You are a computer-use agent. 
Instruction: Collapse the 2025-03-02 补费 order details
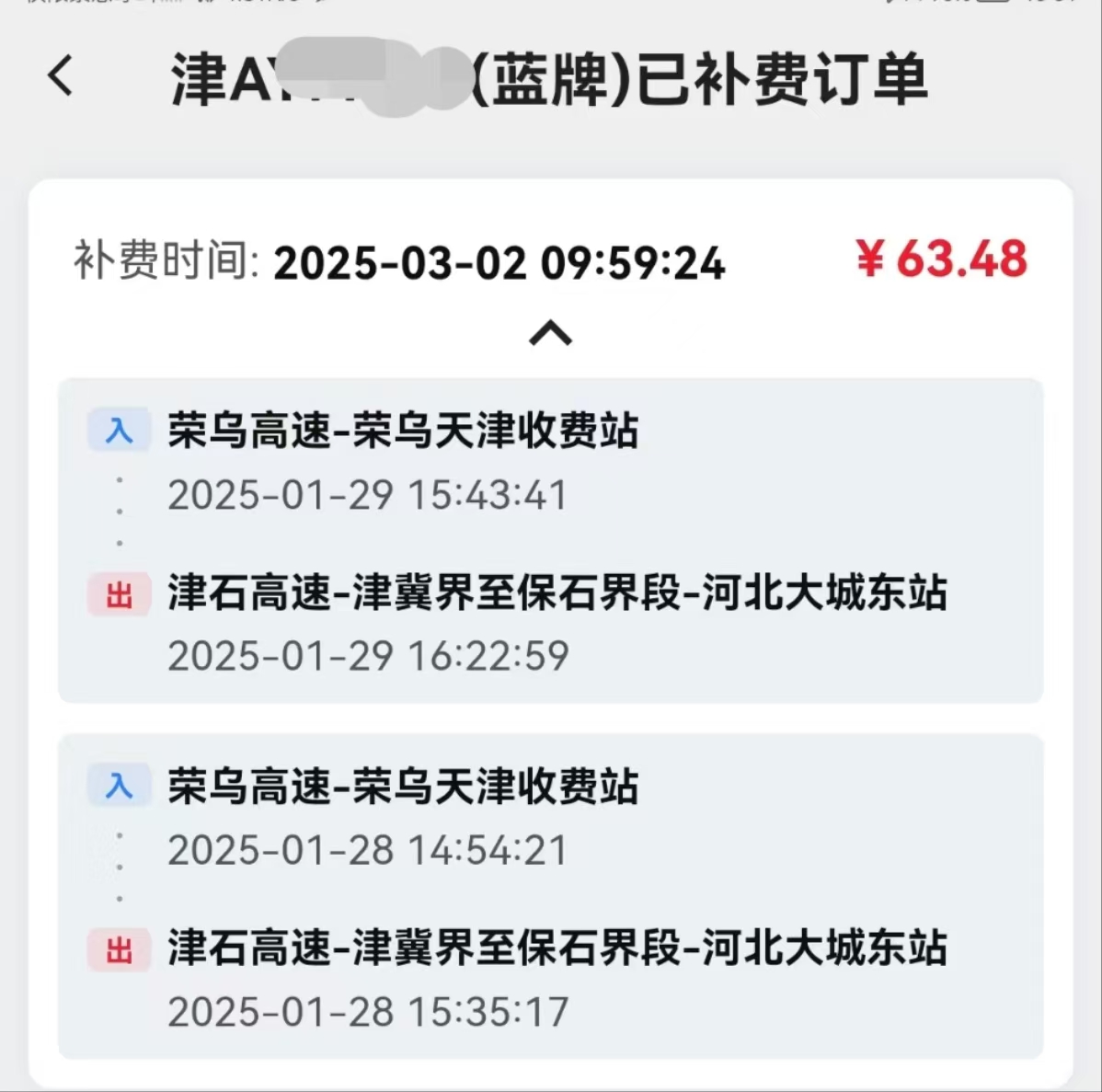point(550,333)
